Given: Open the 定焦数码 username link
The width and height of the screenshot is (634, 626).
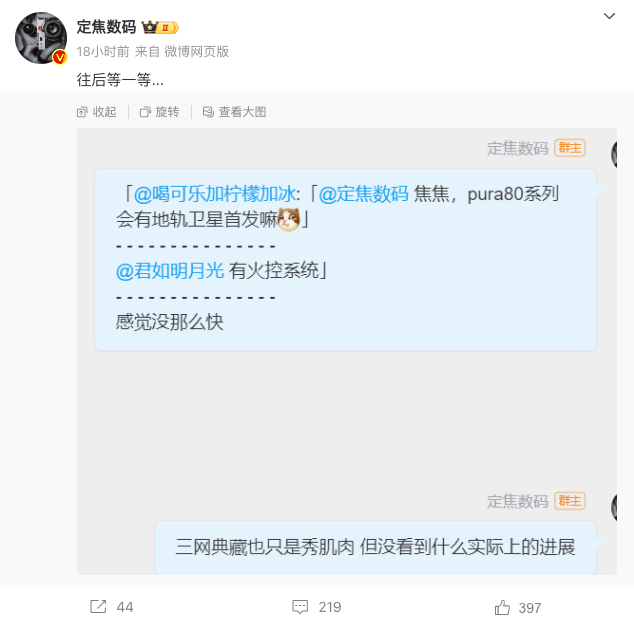Looking at the screenshot, I should point(106,27).
